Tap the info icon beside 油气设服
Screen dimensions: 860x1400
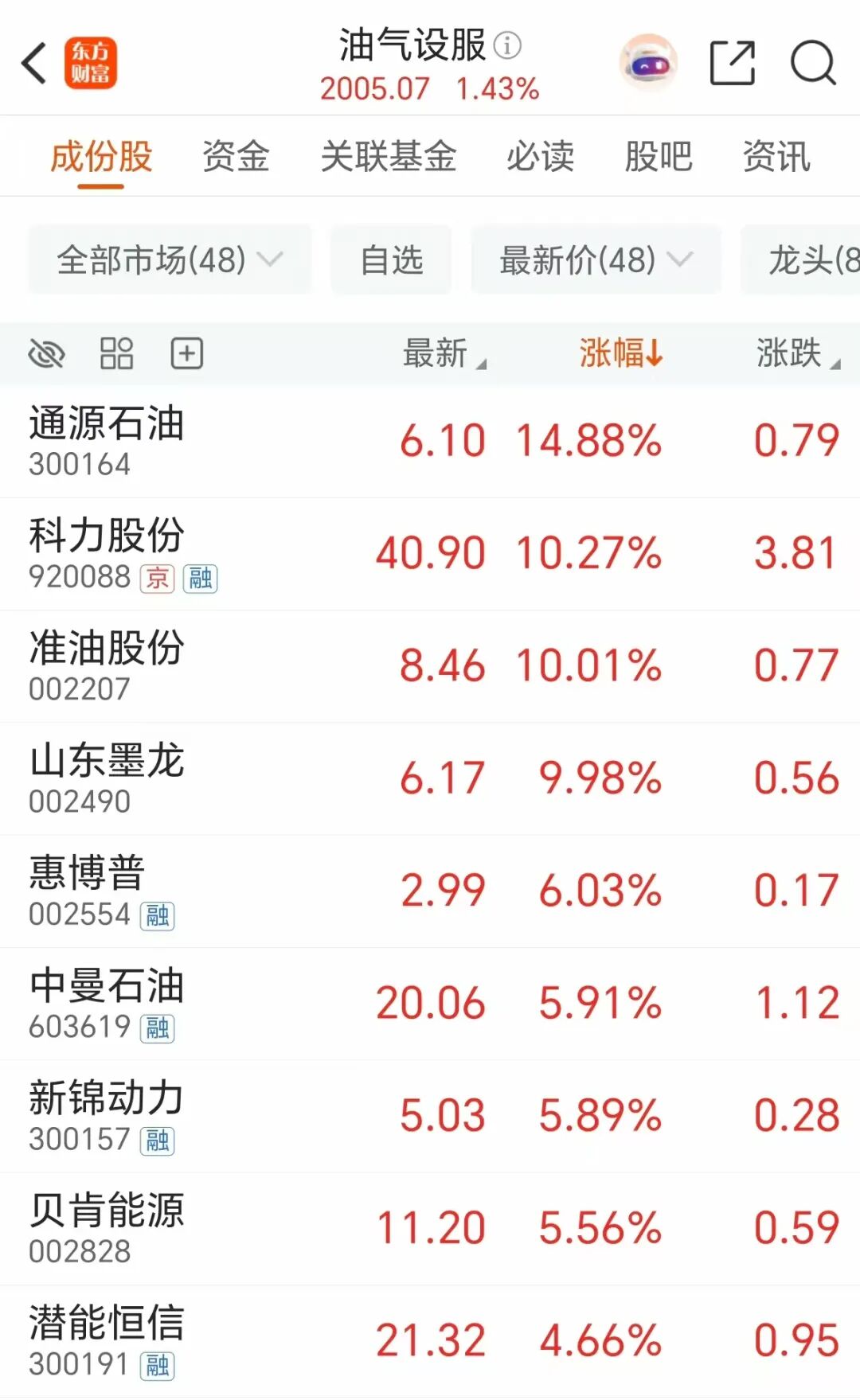point(507,45)
